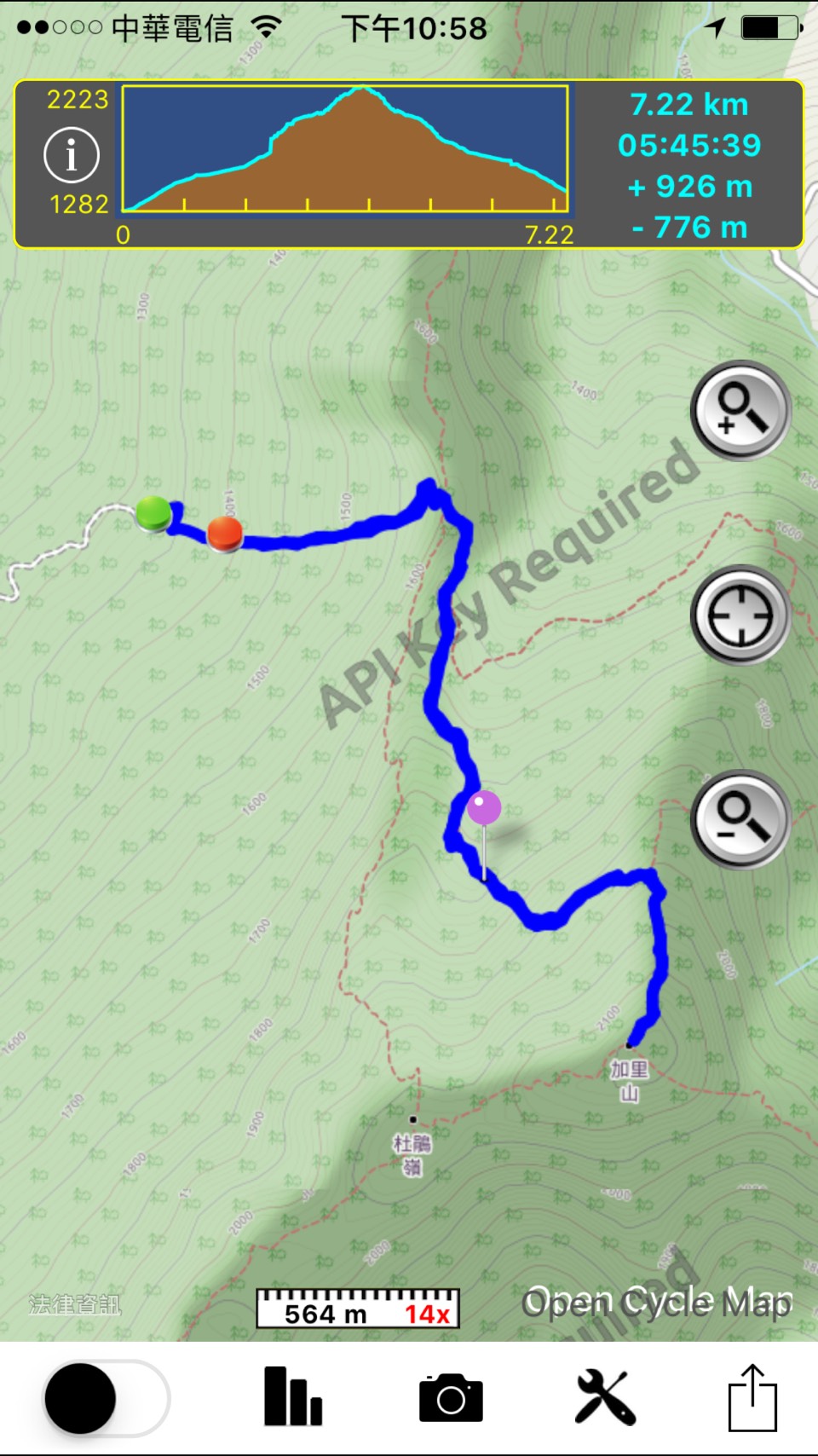Viewport: 818px width, 1456px height.
Task: Select the green start marker
Action: tap(153, 513)
